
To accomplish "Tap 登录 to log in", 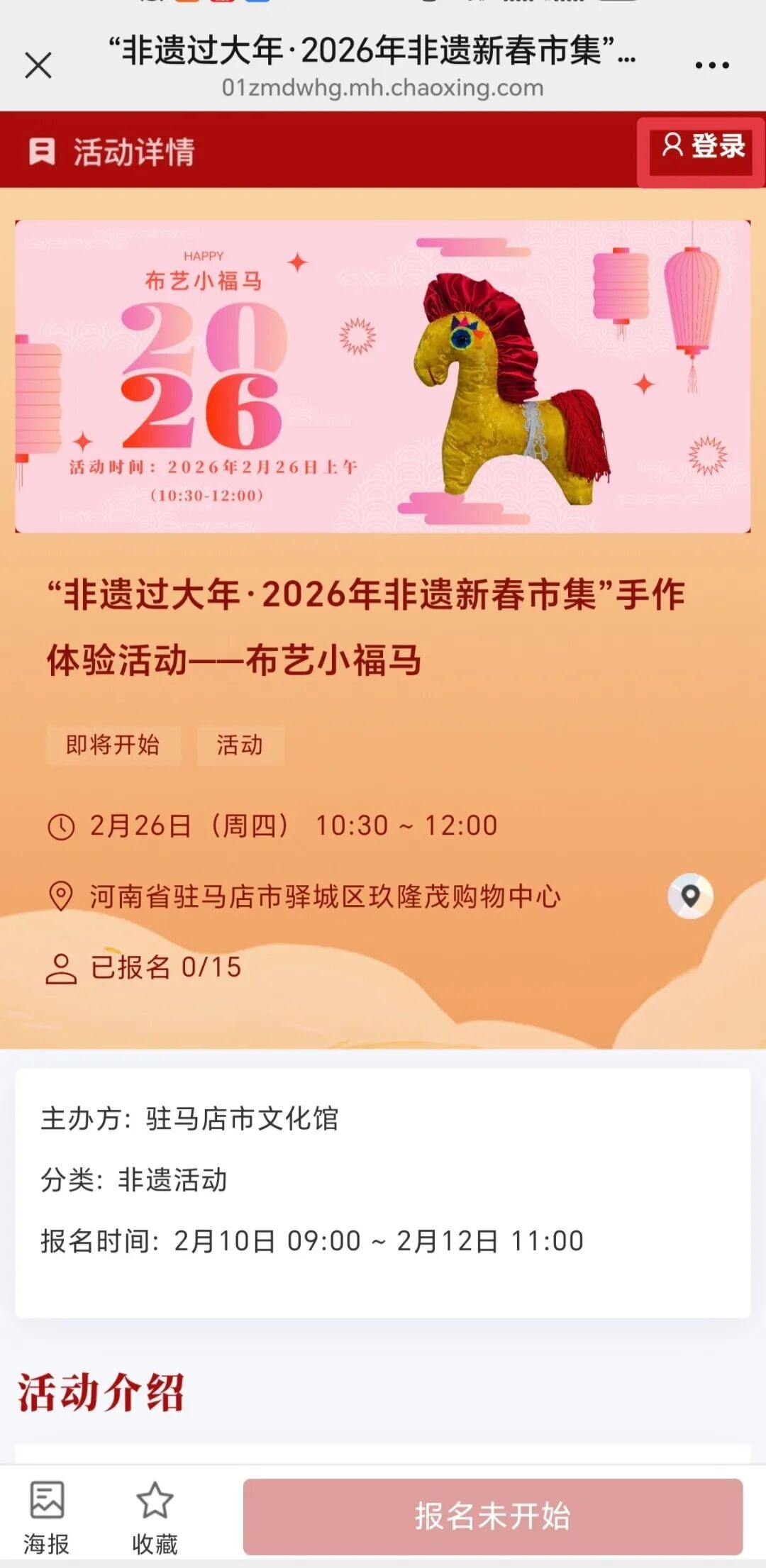I will coord(702,148).
